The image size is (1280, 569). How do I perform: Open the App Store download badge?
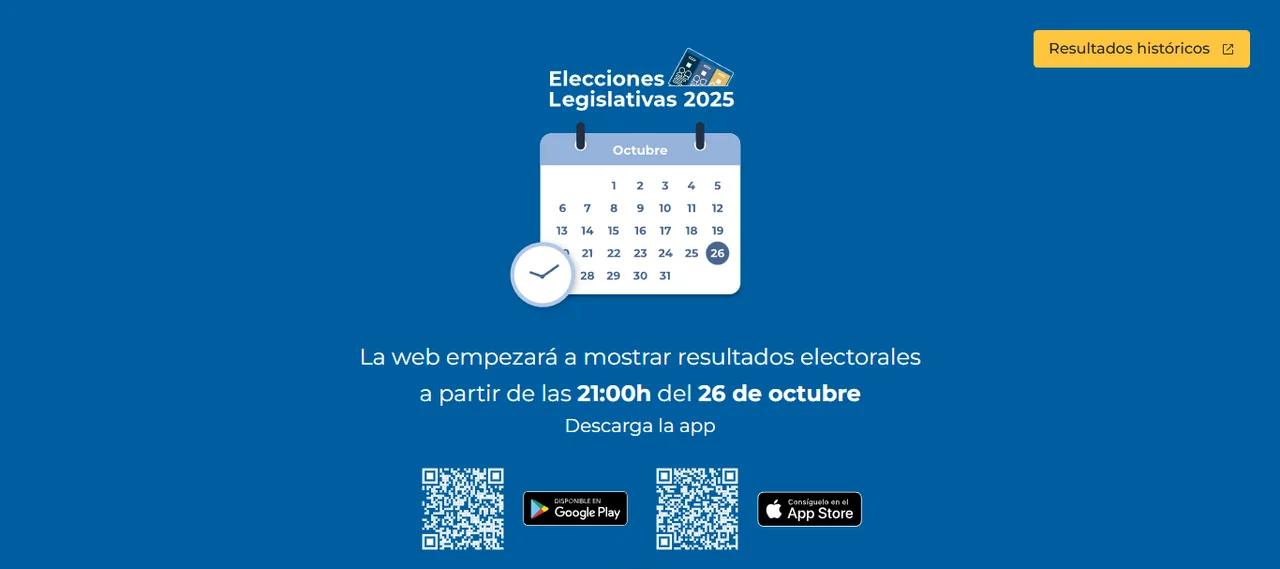(x=809, y=509)
